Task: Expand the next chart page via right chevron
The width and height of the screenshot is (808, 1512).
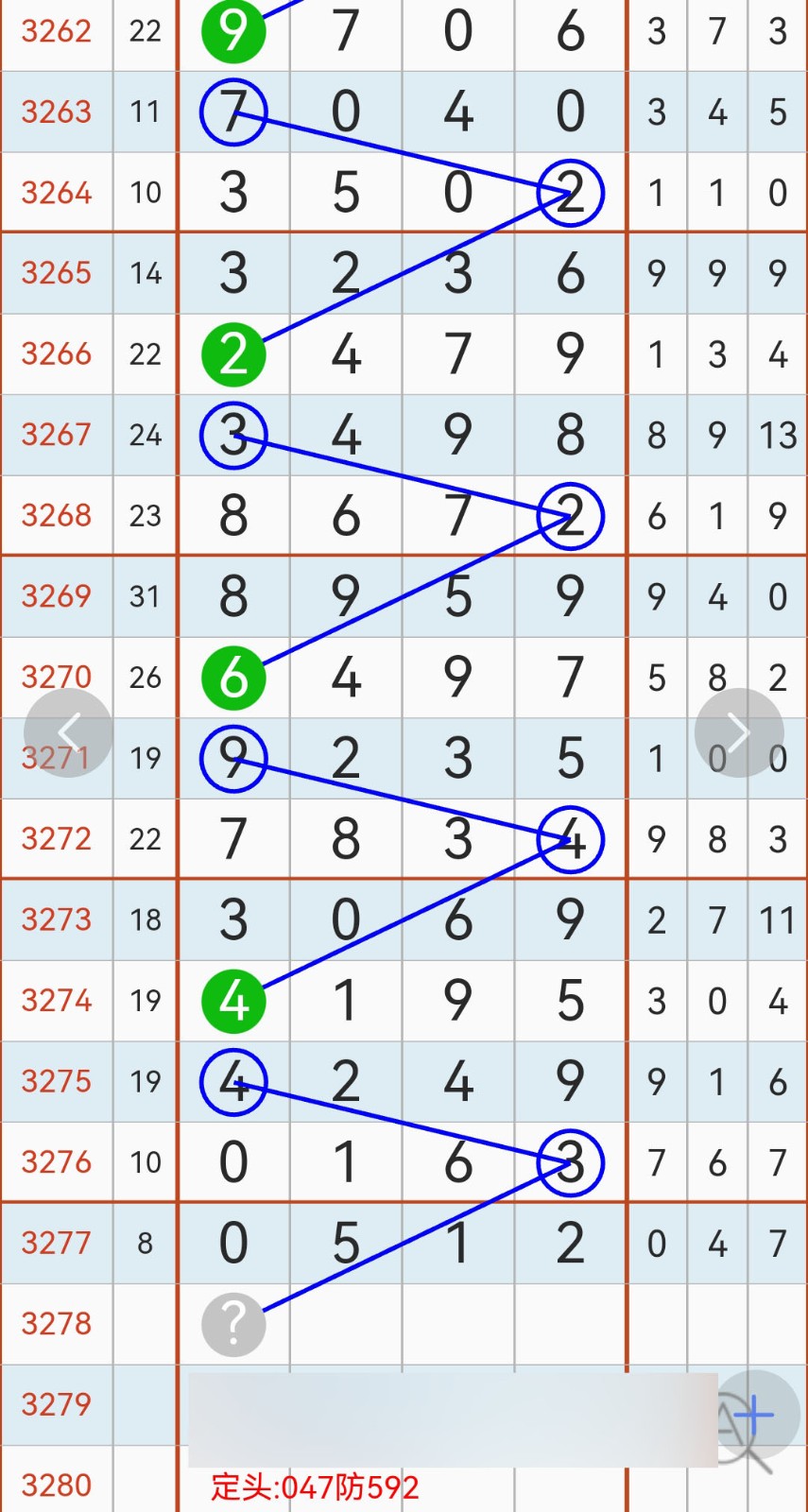Action: click(738, 731)
